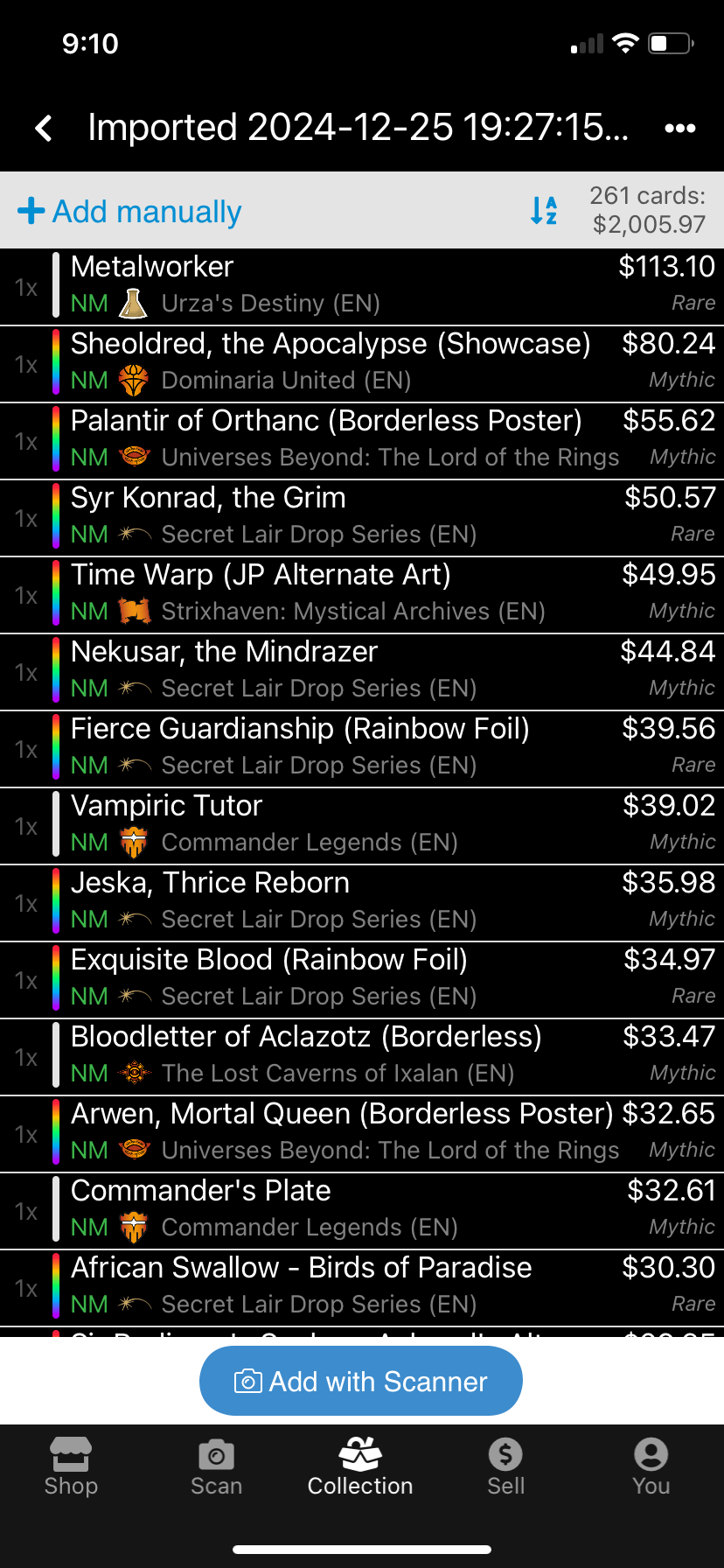Open Bloodletter of Aclazotz (Borderless)
Screen dimensions: 724x1568
362,1057
